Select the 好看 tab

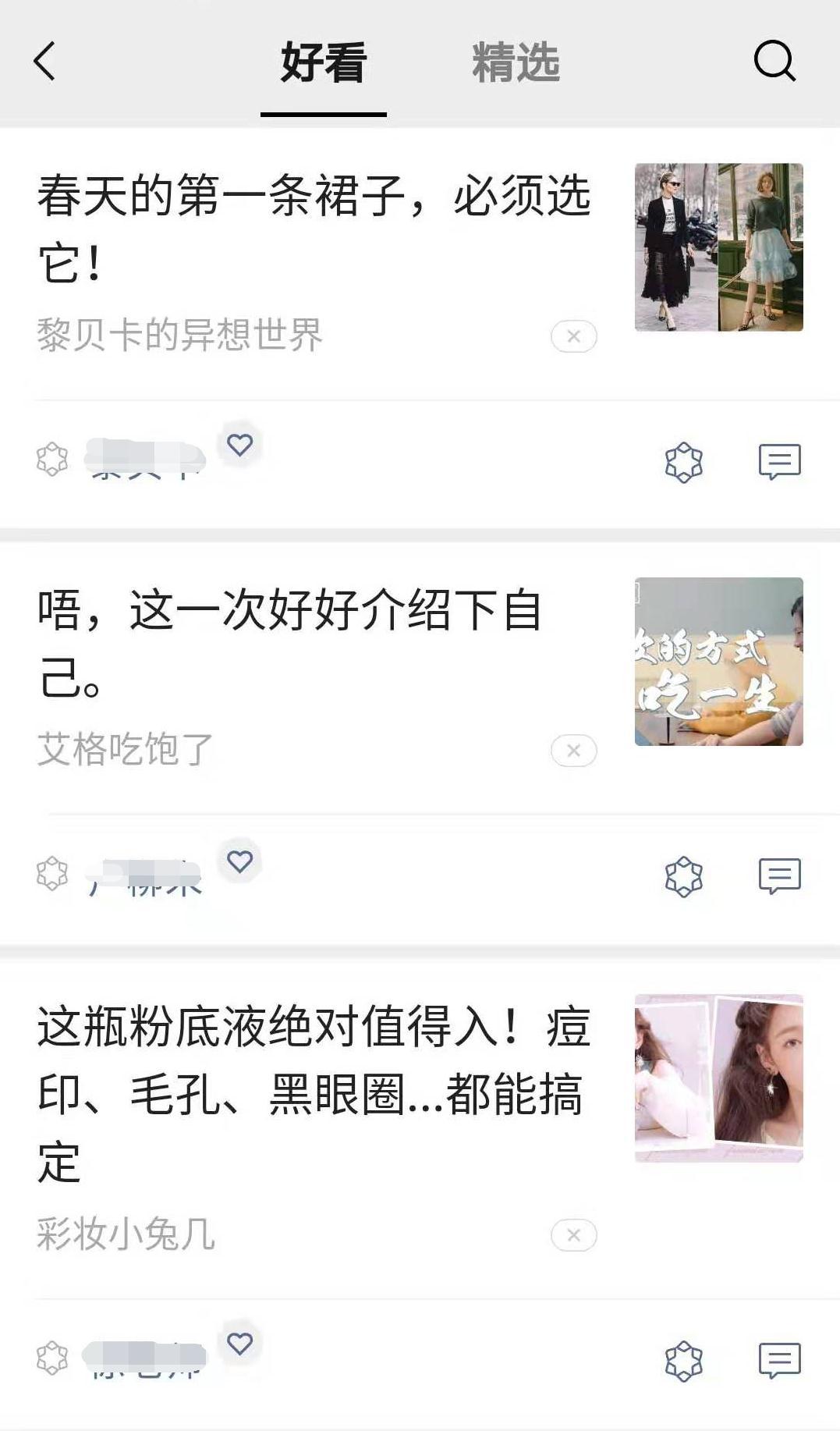(324, 62)
